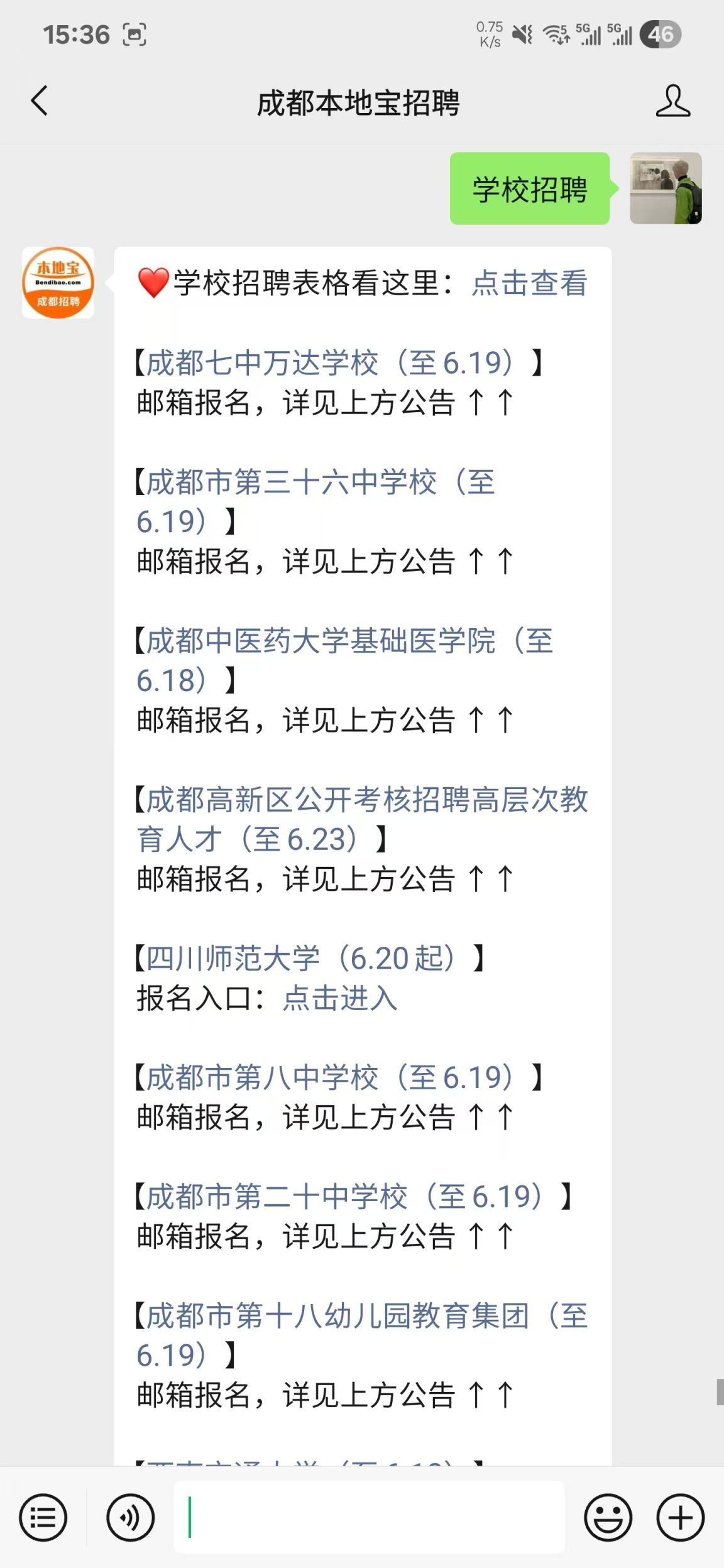The height and width of the screenshot is (1568, 724).
Task: Open the emoji picker
Action: tap(608, 1517)
